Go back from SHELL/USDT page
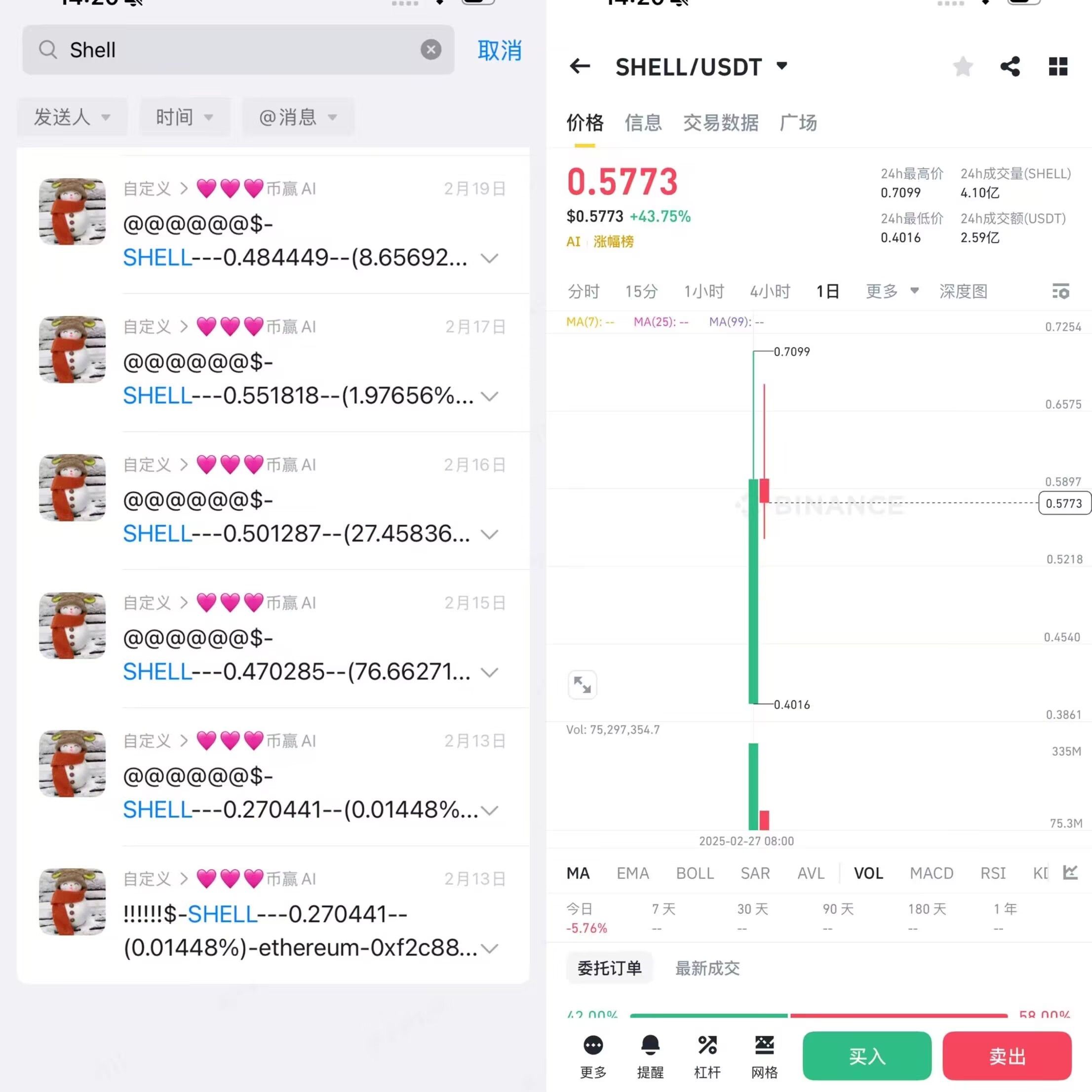The width and height of the screenshot is (1092, 1092). pos(580,66)
